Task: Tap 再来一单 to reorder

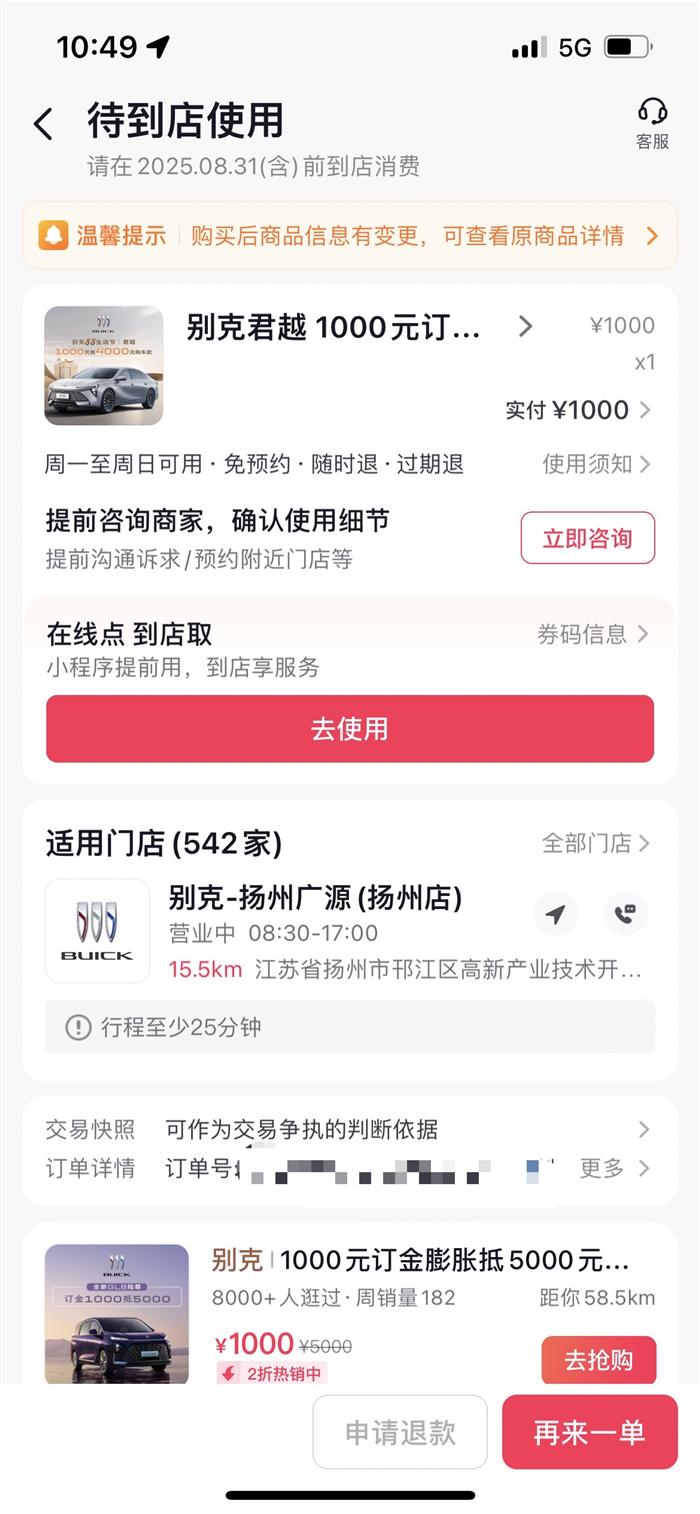Action: click(x=589, y=1432)
